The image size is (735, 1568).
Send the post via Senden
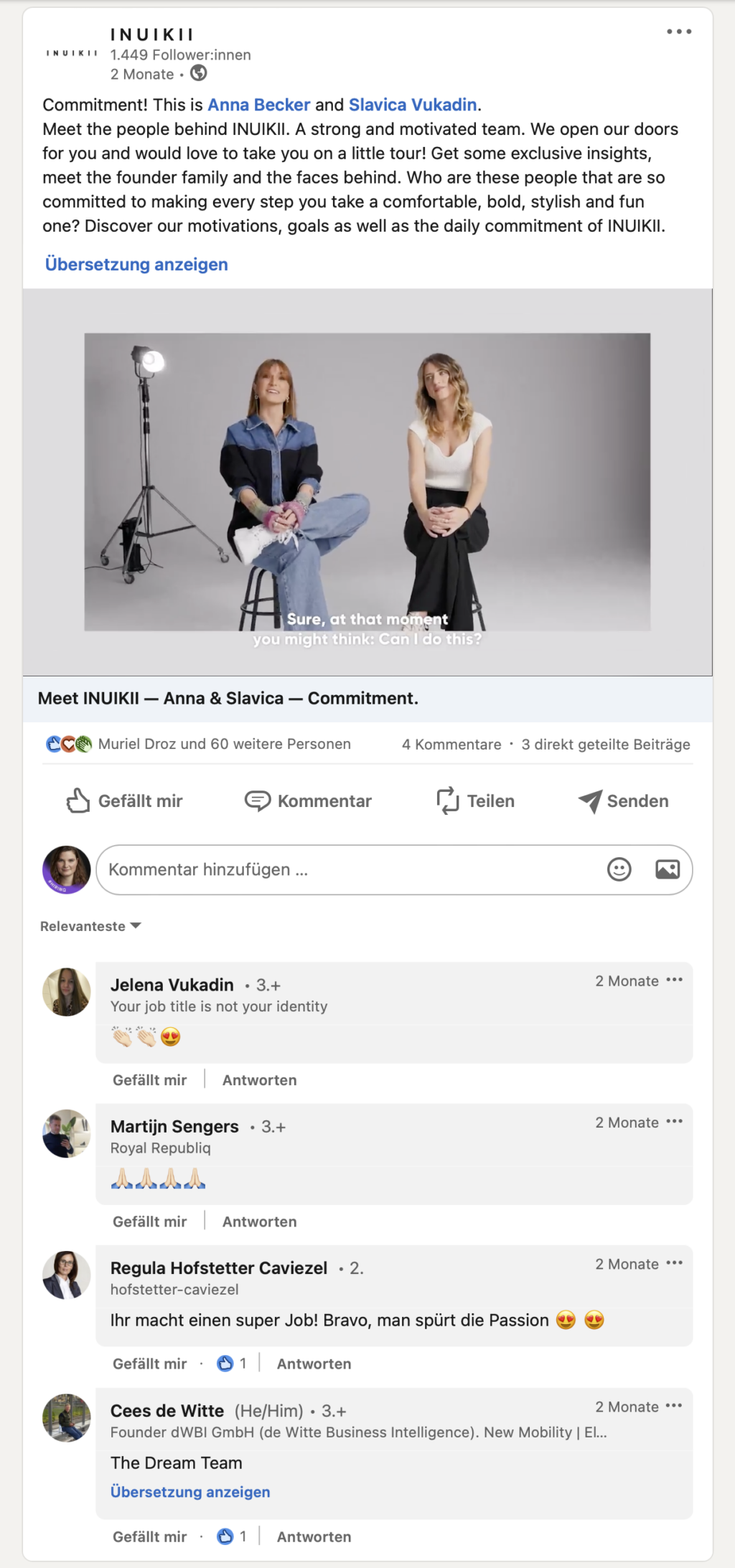click(x=623, y=800)
